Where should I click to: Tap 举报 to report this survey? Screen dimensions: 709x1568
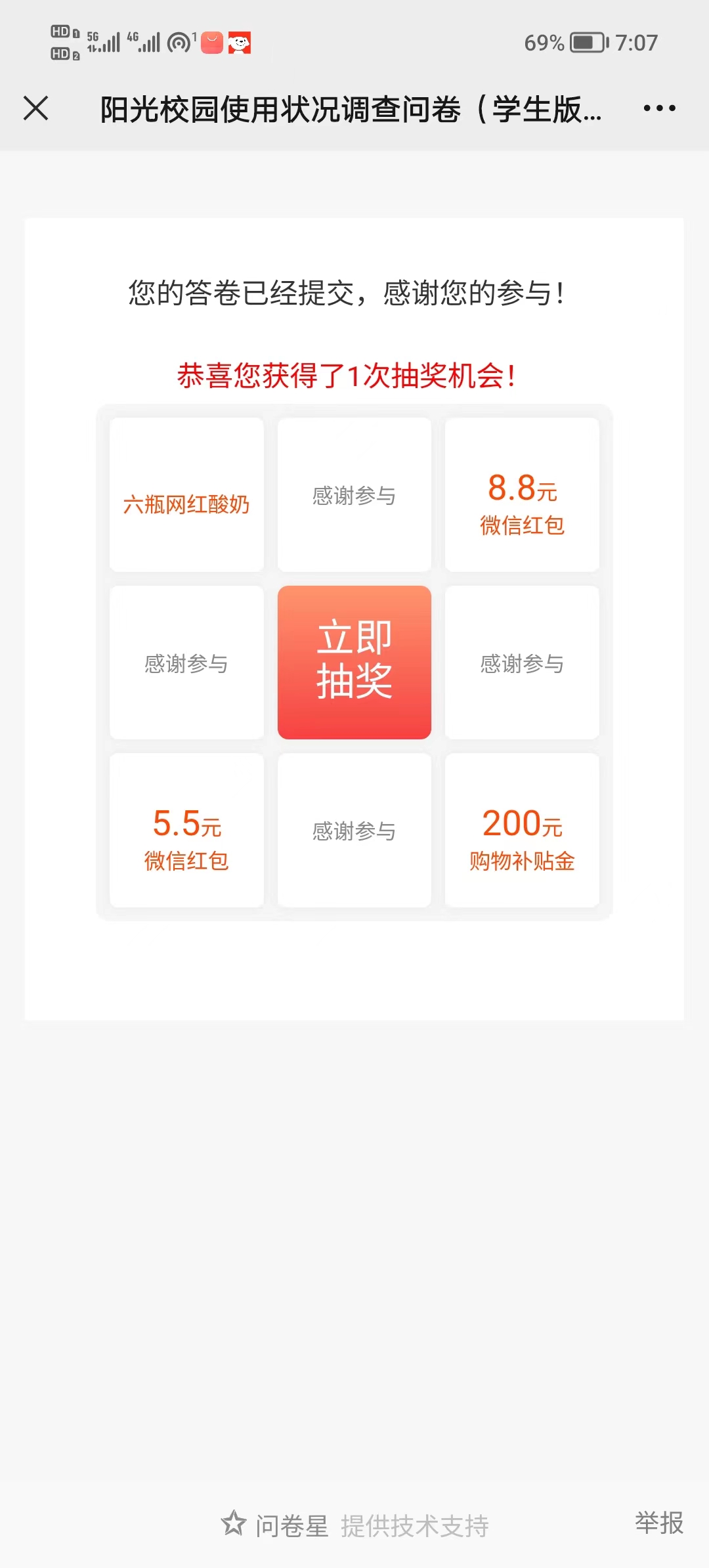[659, 1523]
